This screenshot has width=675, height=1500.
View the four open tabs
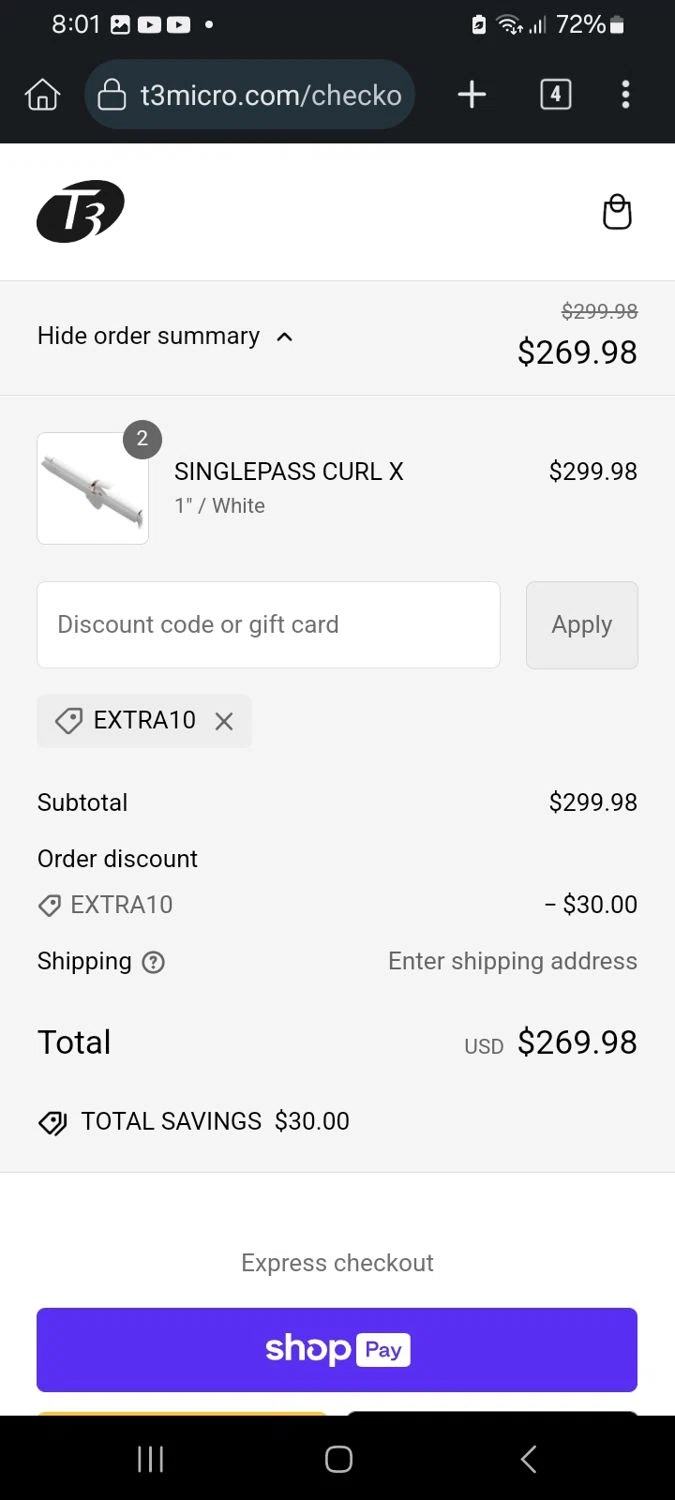(x=555, y=95)
